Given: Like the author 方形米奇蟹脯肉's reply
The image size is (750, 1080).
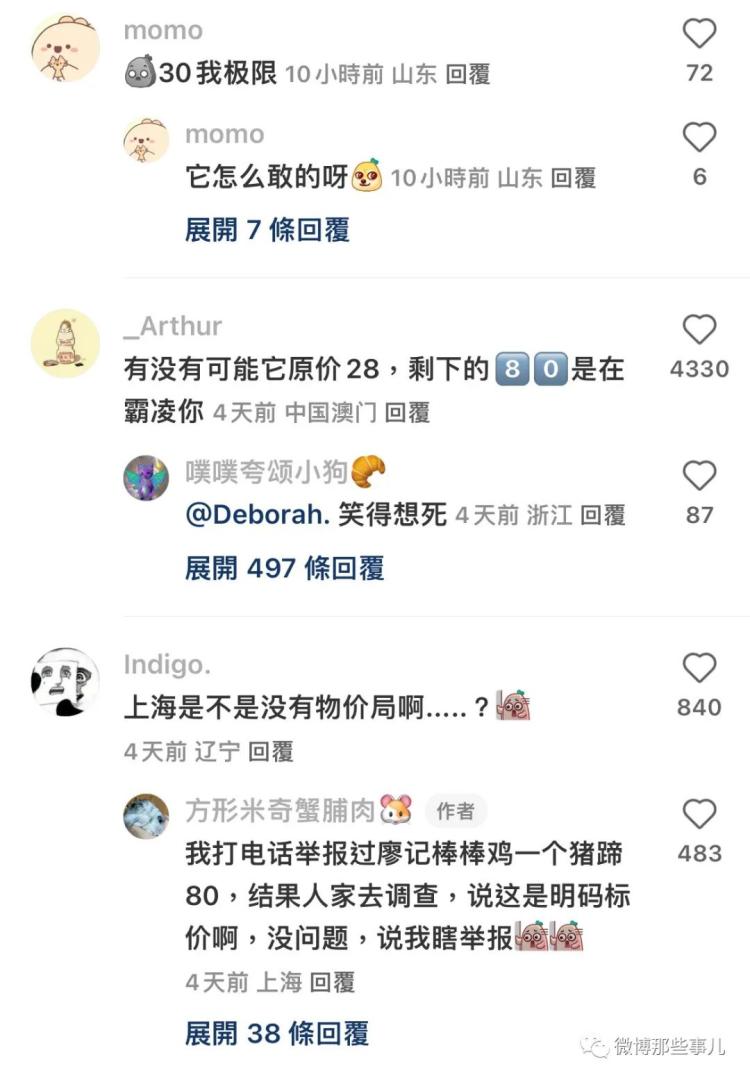Looking at the screenshot, I should [699, 813].
